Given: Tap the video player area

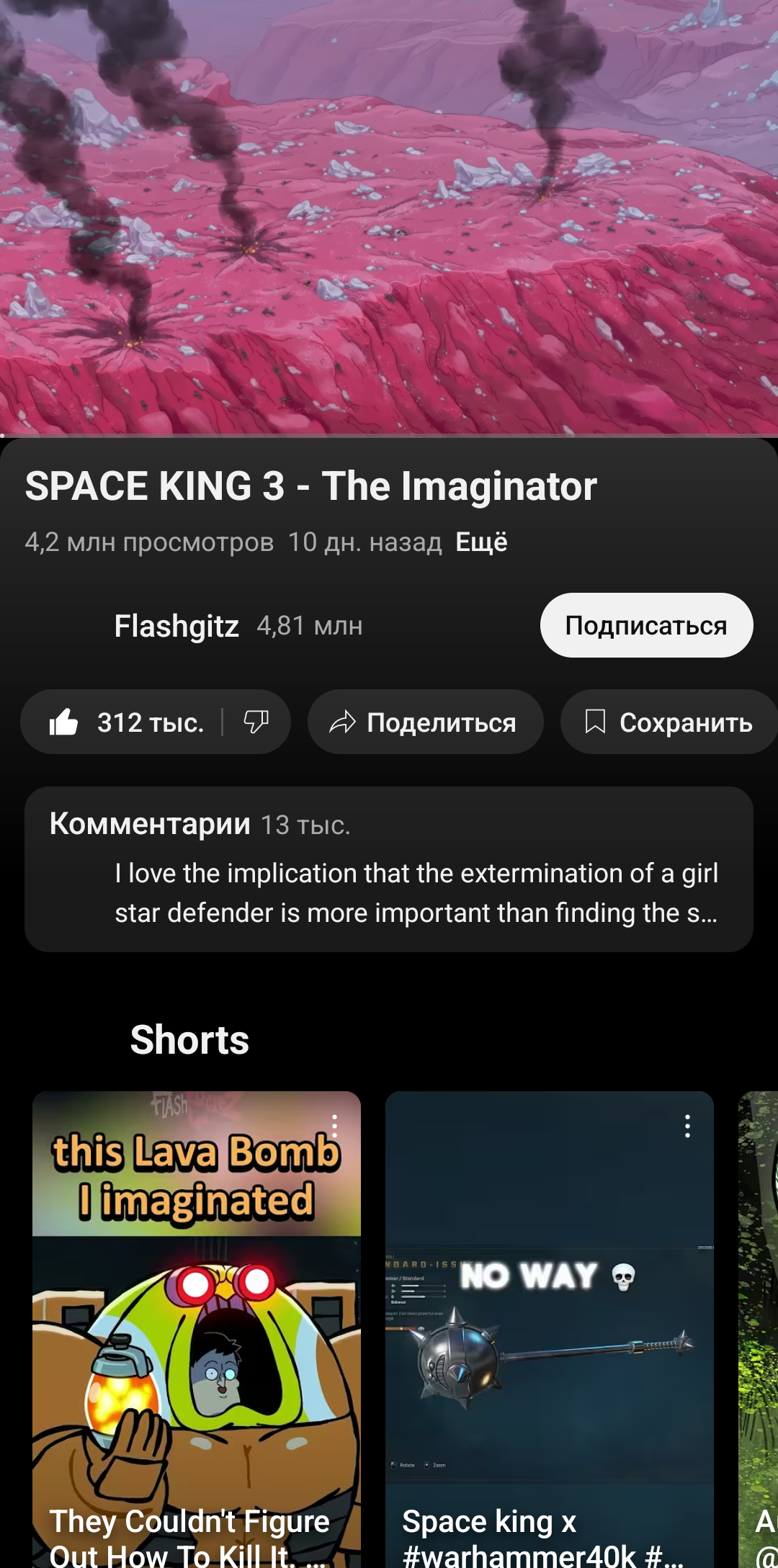Looking at the screenshot, I should 389,216.
